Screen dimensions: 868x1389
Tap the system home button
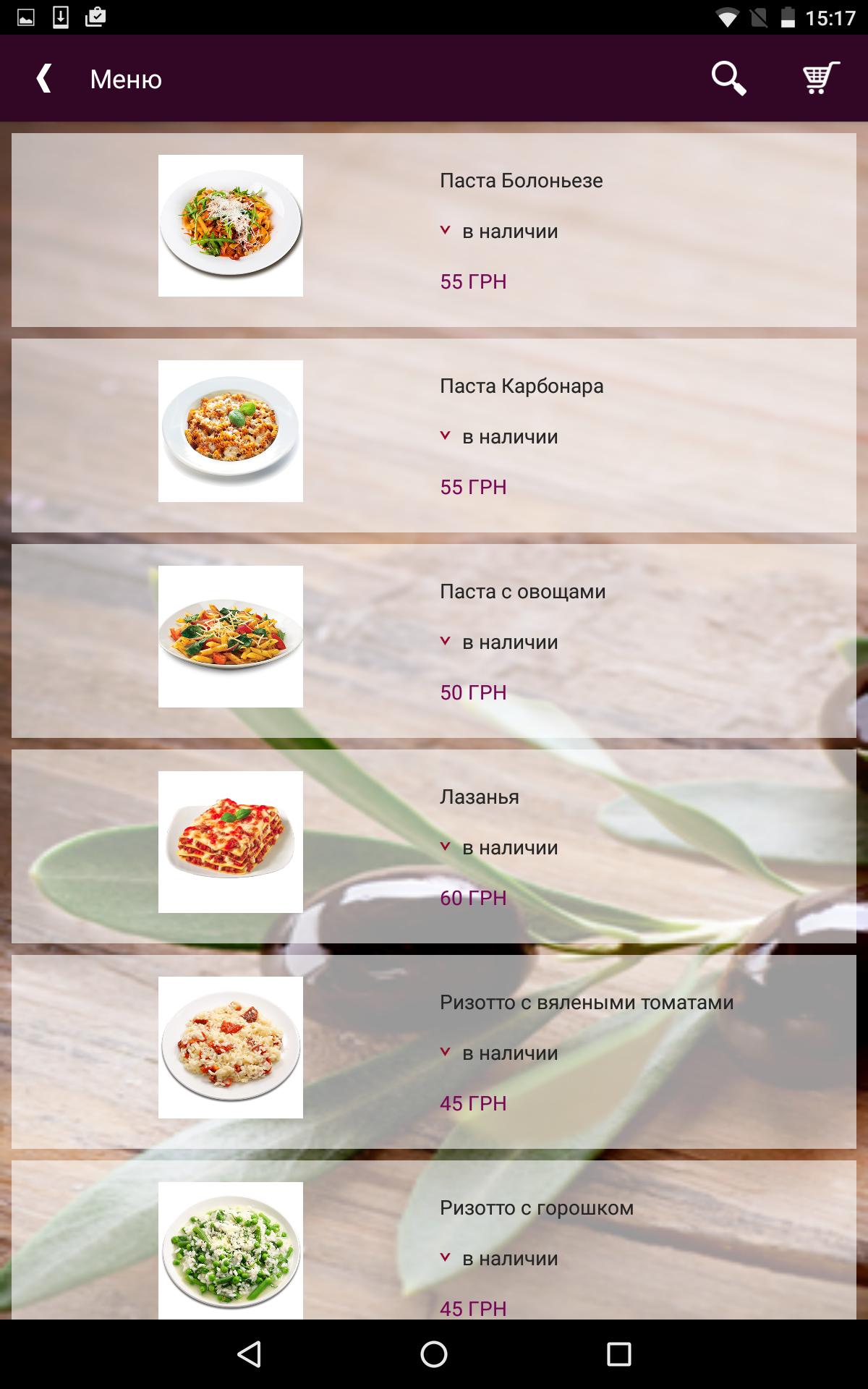pos(434,1354)
